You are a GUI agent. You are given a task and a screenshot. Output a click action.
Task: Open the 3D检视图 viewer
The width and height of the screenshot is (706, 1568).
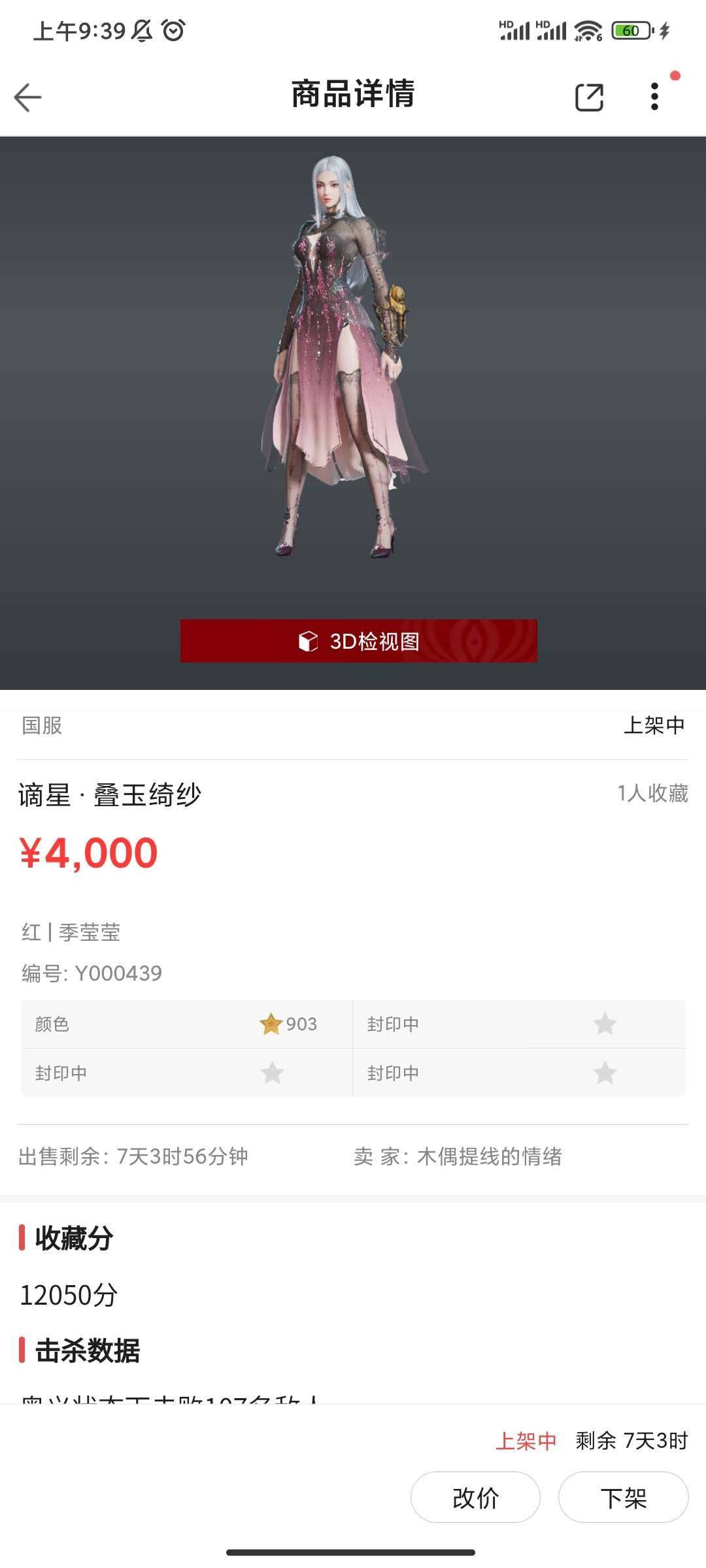coord(358,641)
